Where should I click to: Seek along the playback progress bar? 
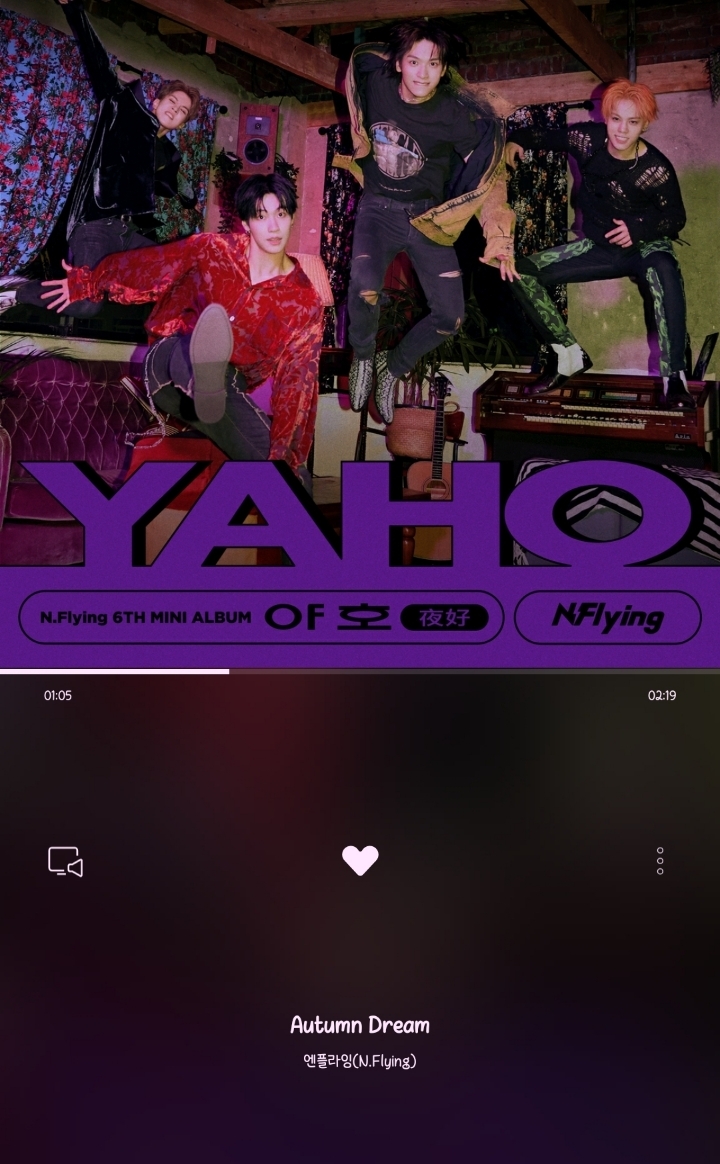[360, 671]
